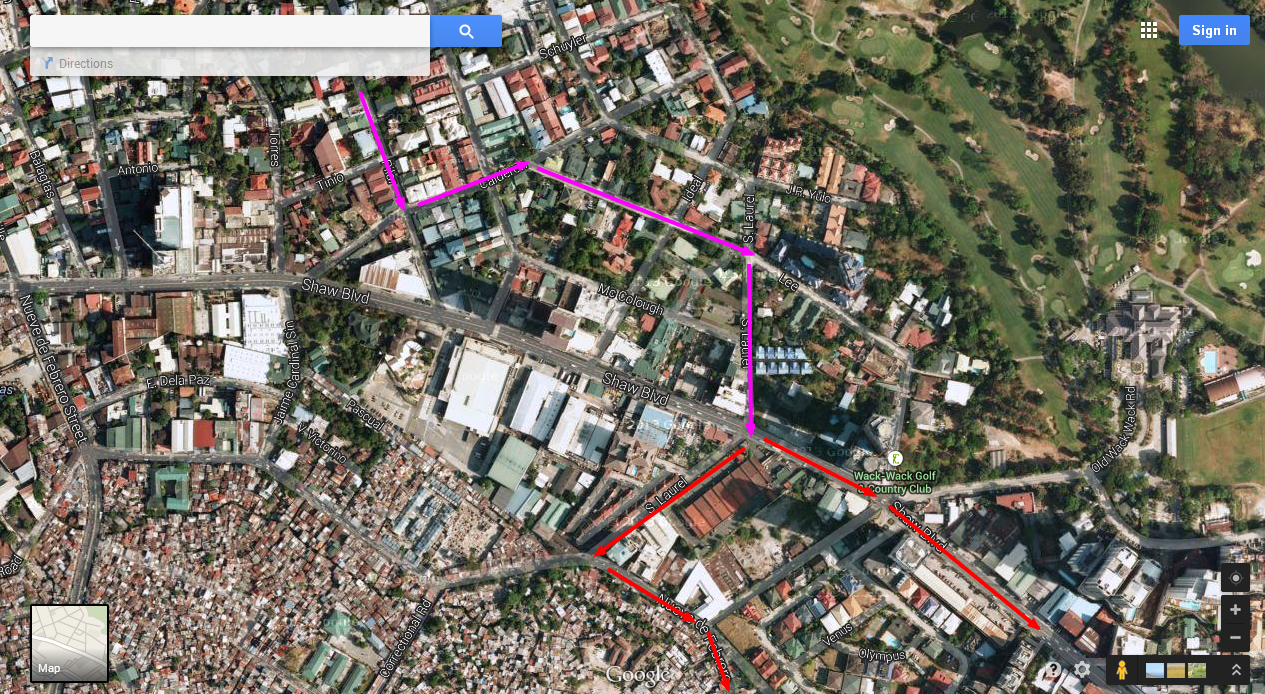
Task: Open the Google apps grid
Action: 1149,30
